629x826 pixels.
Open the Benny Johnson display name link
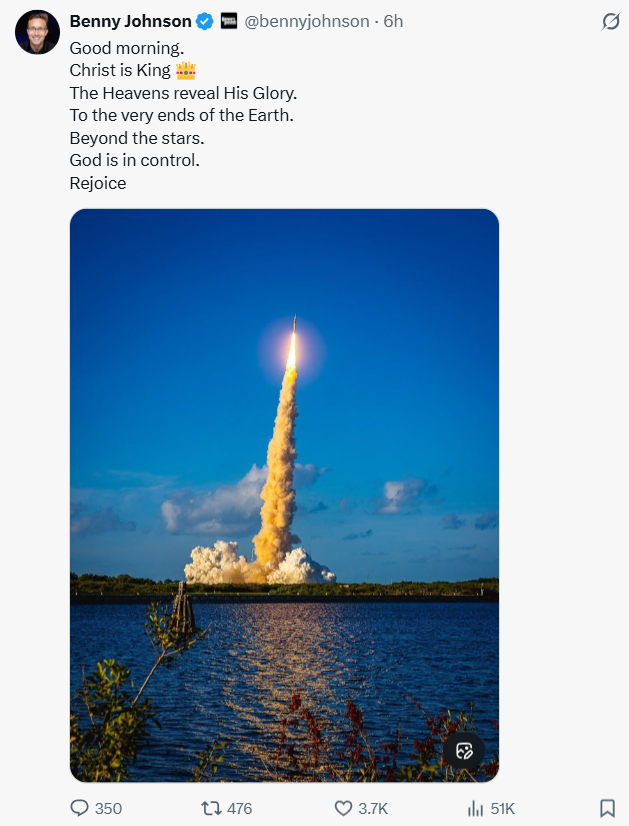[x=130, y=21]
